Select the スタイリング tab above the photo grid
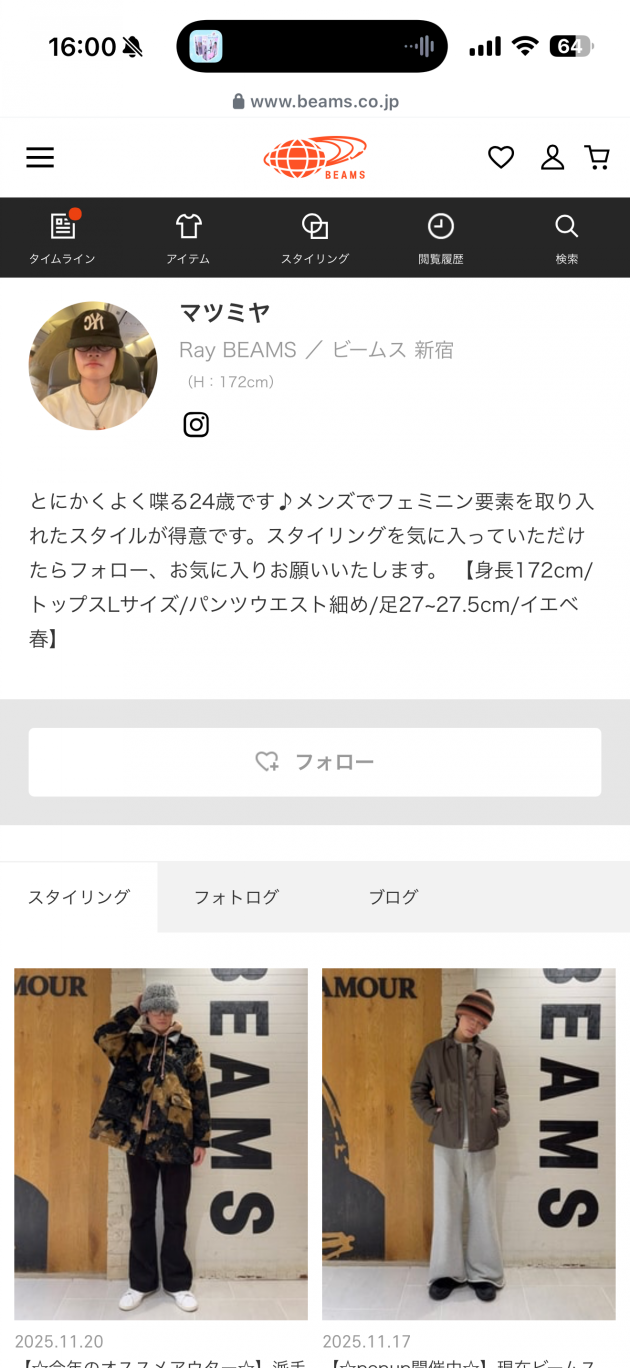This screenshot has width=630, height=1368. (x=79, y=897)
